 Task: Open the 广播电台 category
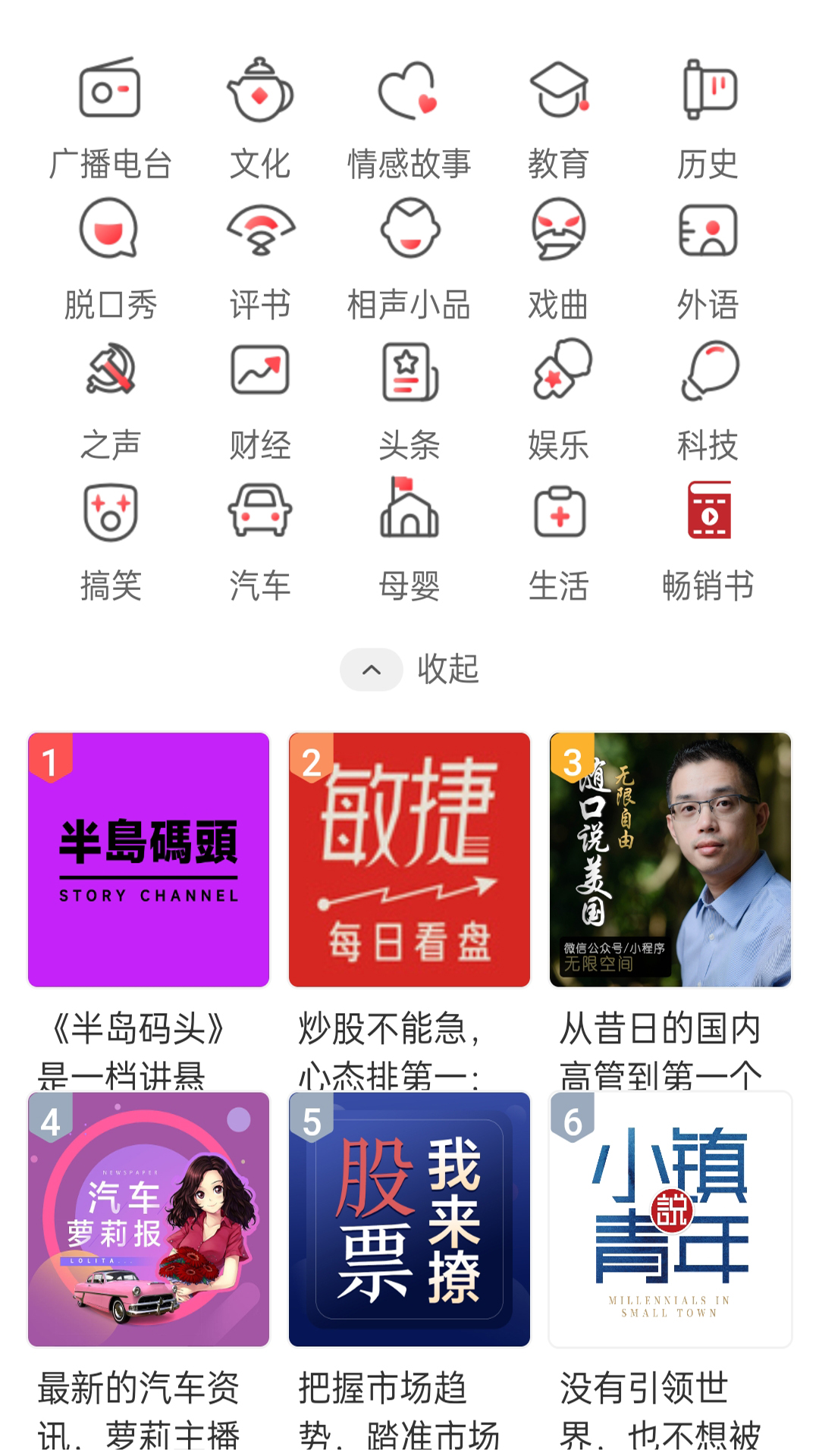tap(111, 118)
